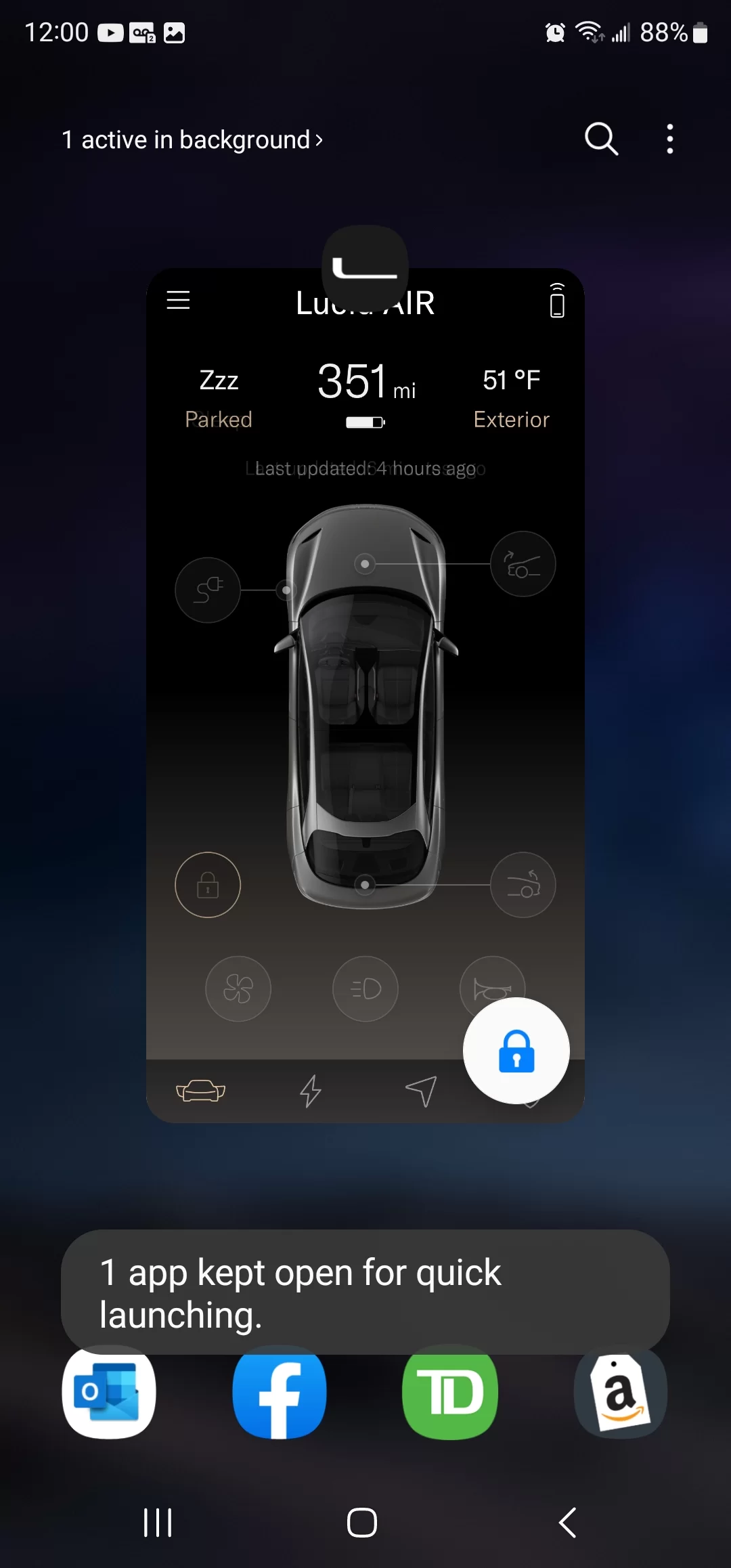
Task: Open the three-dot overflow menu
Action: [669, 139]
